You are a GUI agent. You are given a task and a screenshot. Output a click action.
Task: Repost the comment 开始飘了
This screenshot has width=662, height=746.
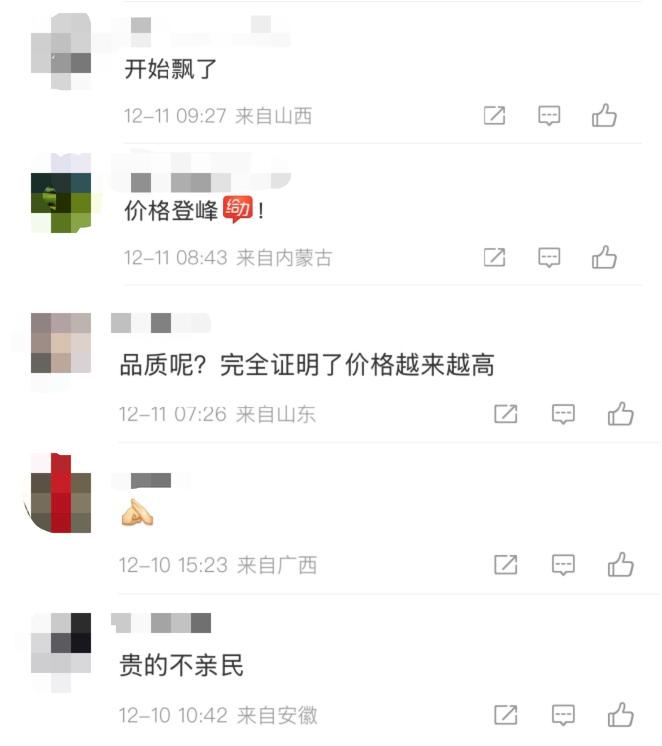click(494, 116)
